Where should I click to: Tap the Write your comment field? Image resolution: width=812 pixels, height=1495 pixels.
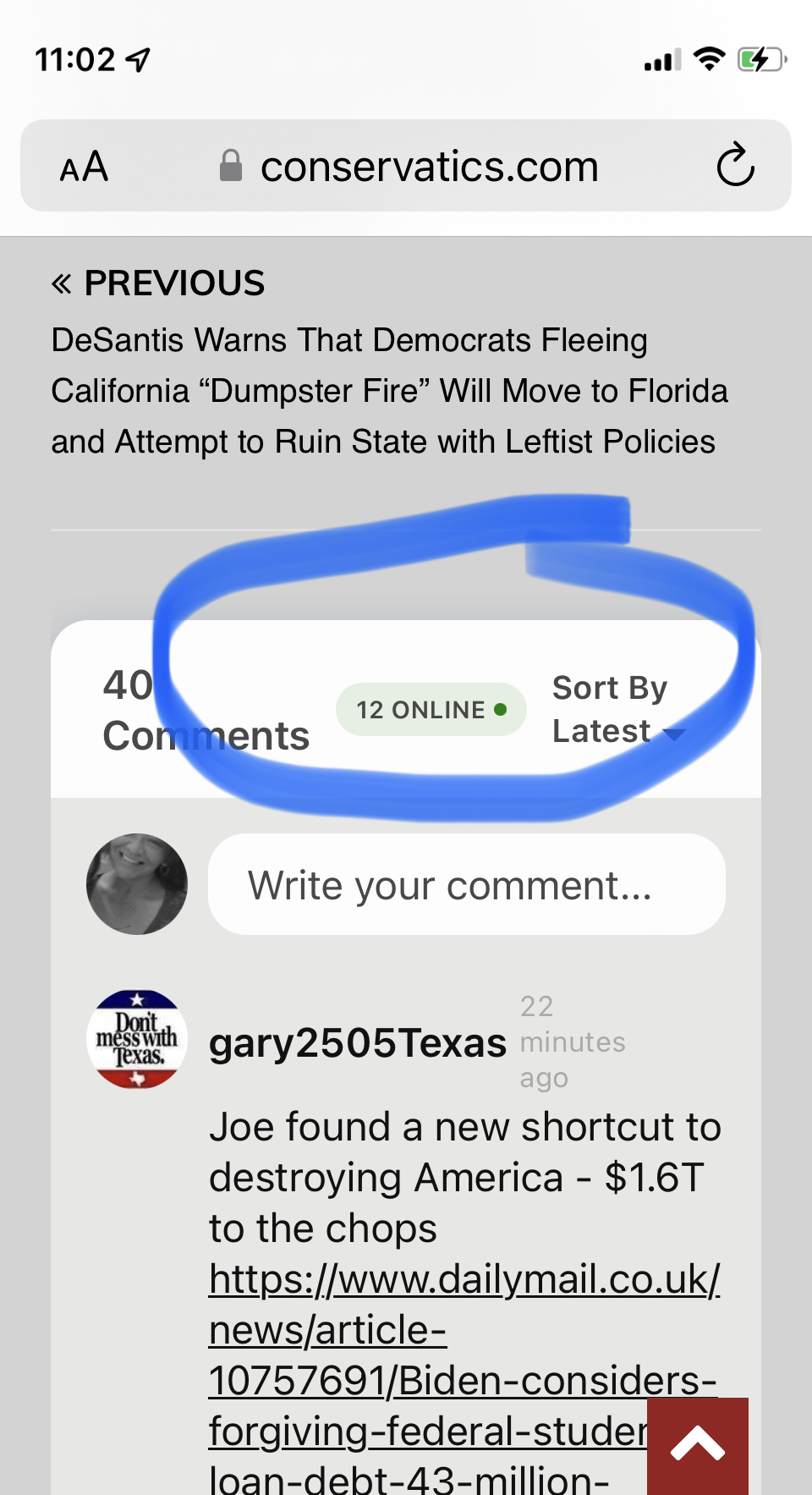coord(466,885)
